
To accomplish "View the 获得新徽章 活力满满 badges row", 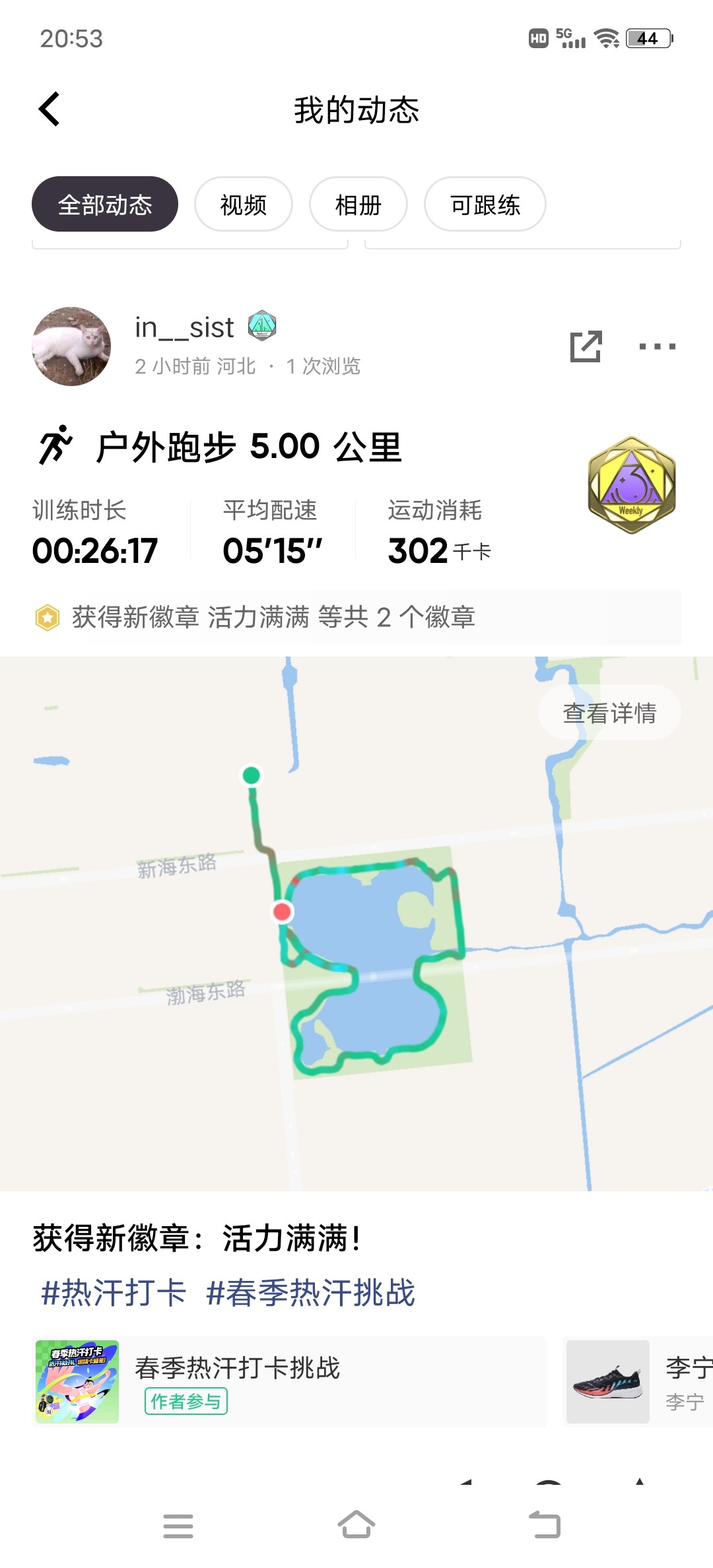I will point(356,618).
